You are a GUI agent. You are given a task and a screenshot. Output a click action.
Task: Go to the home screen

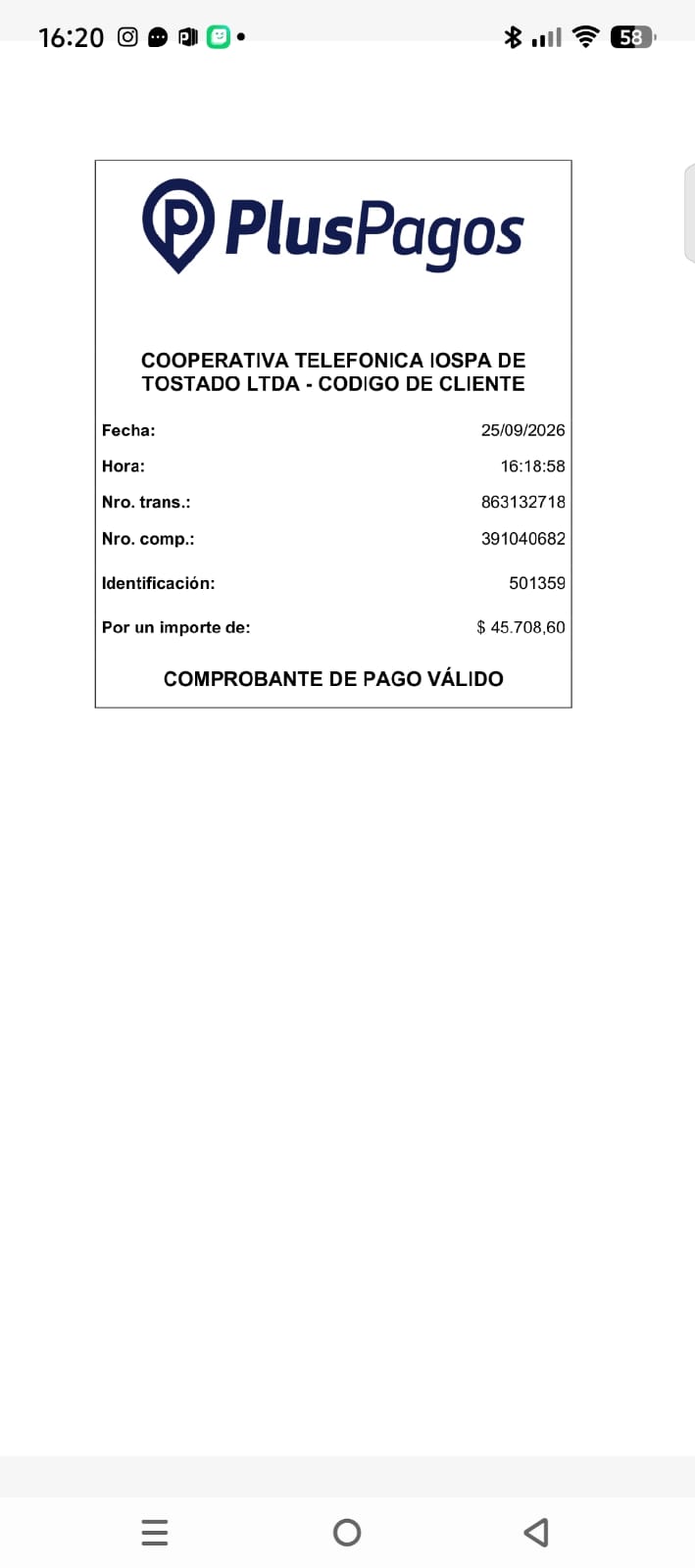[347, 1532]
